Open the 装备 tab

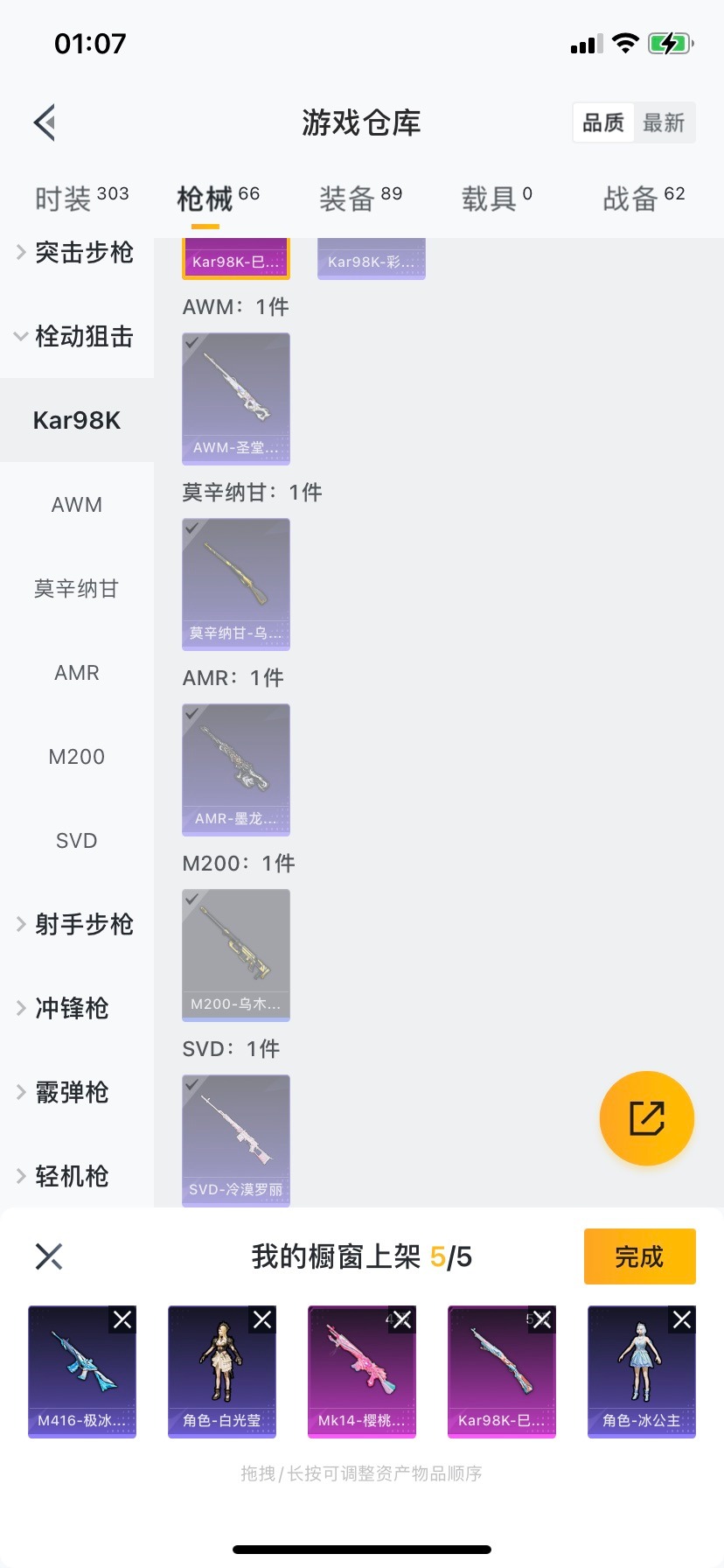pos(360,199)
